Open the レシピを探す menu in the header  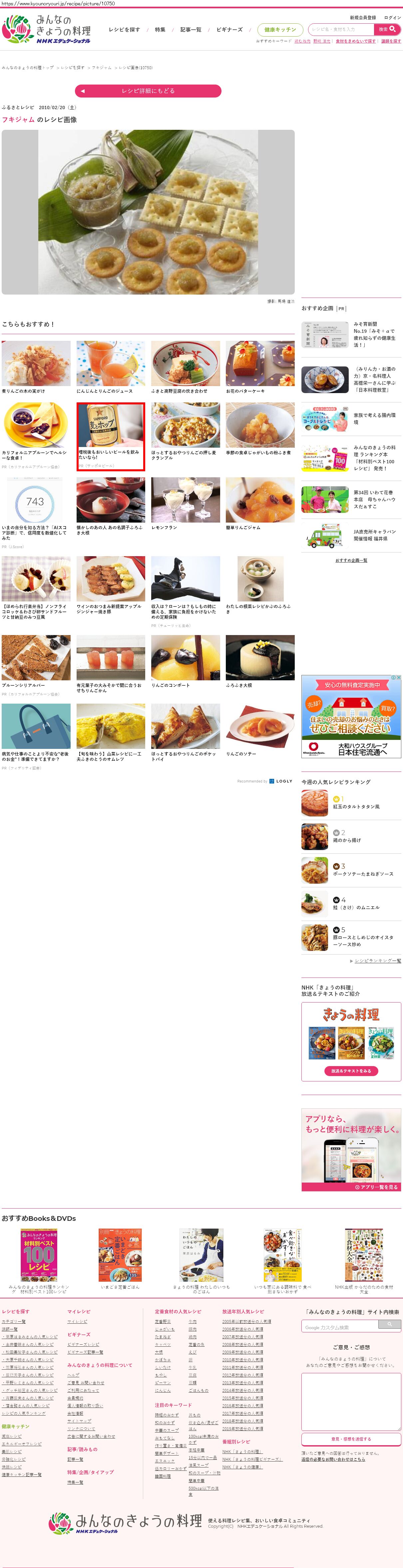tap(124, 29)
